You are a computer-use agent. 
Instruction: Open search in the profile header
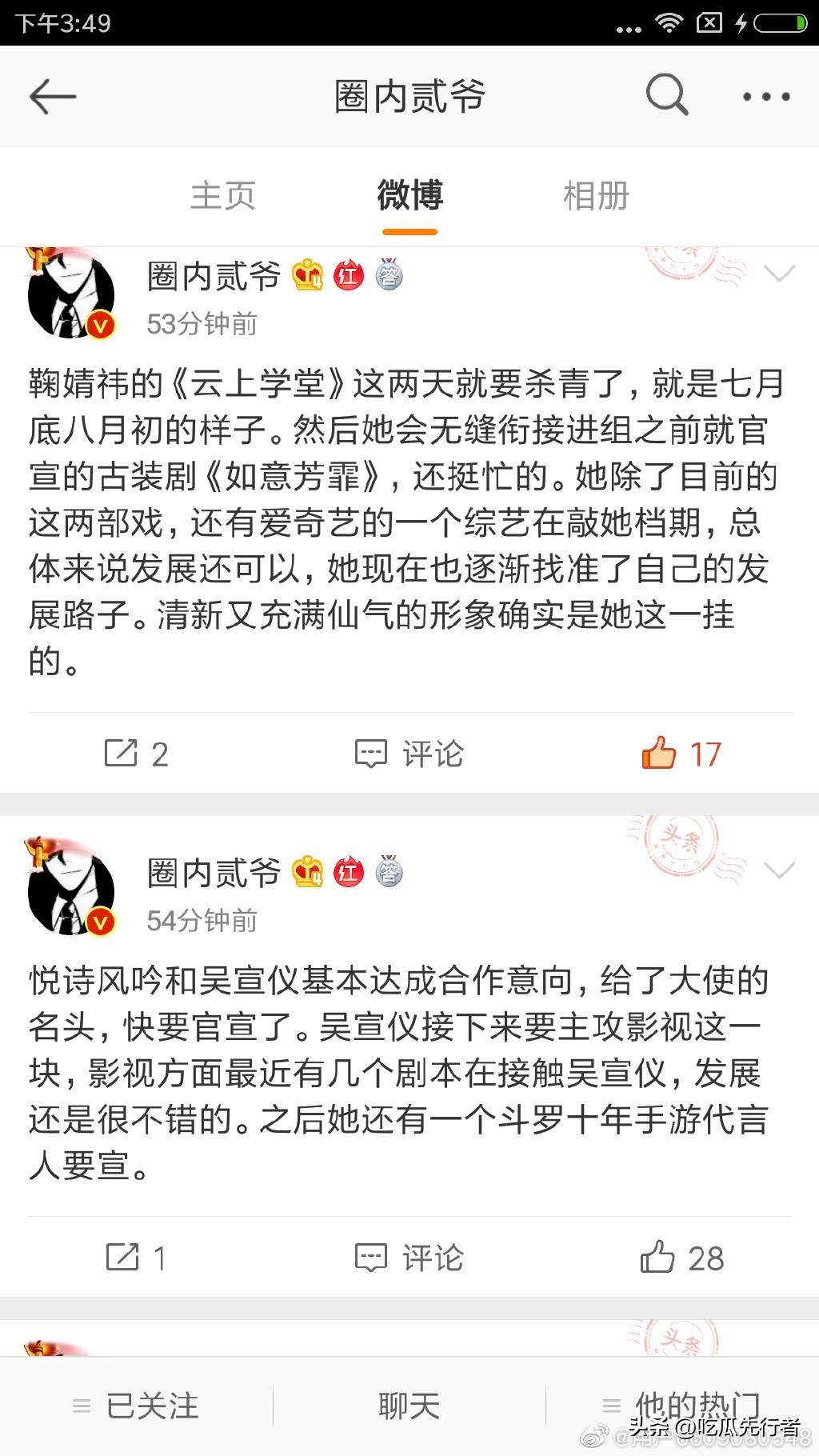click(666, 96)
